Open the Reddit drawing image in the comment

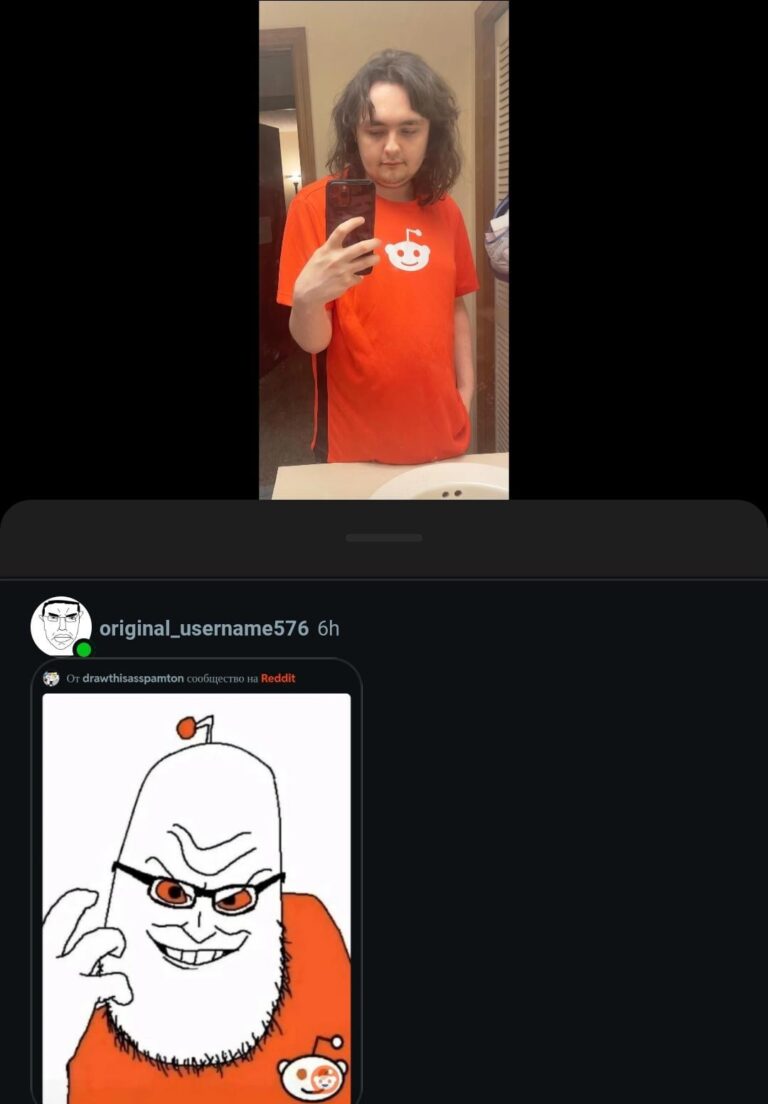197,895
